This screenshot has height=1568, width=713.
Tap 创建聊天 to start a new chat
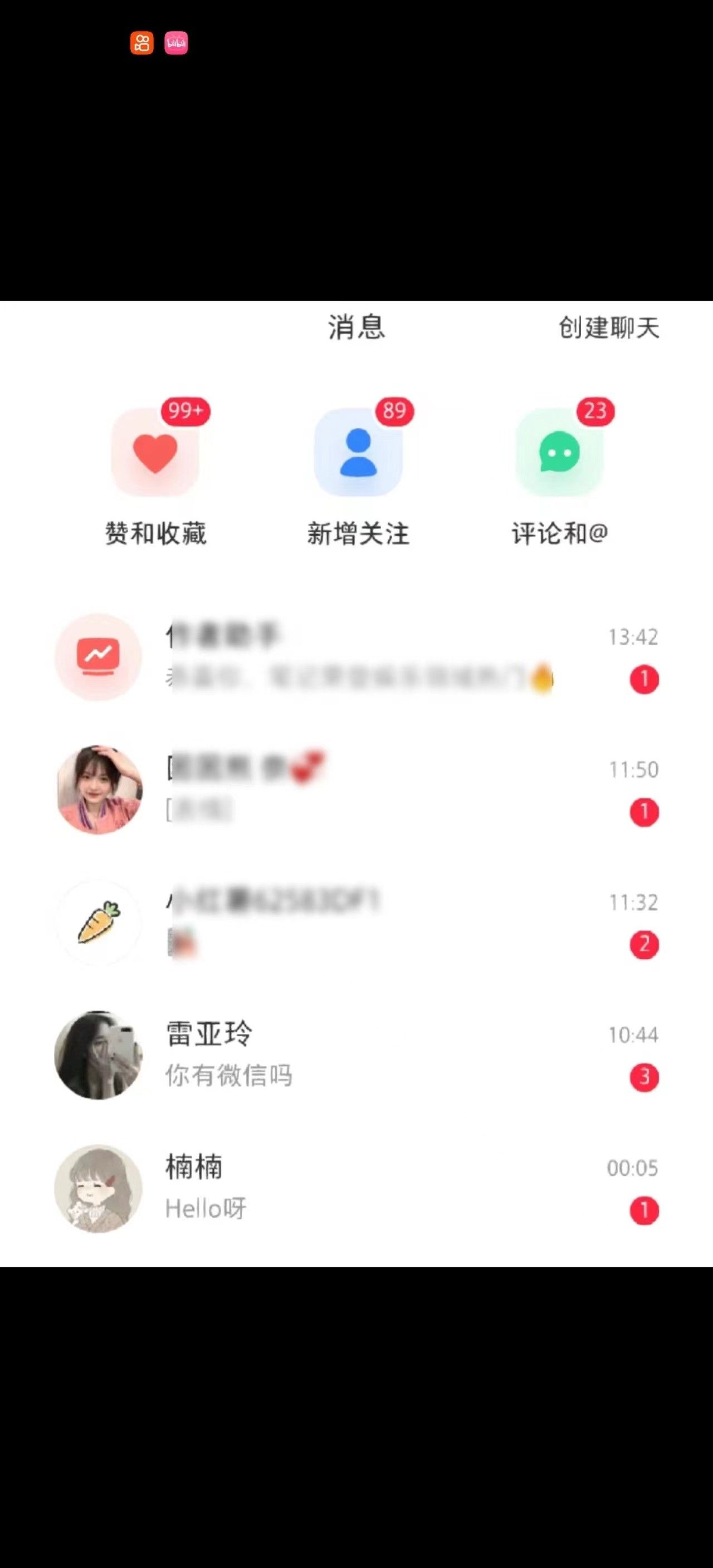(x=608, y=328)
